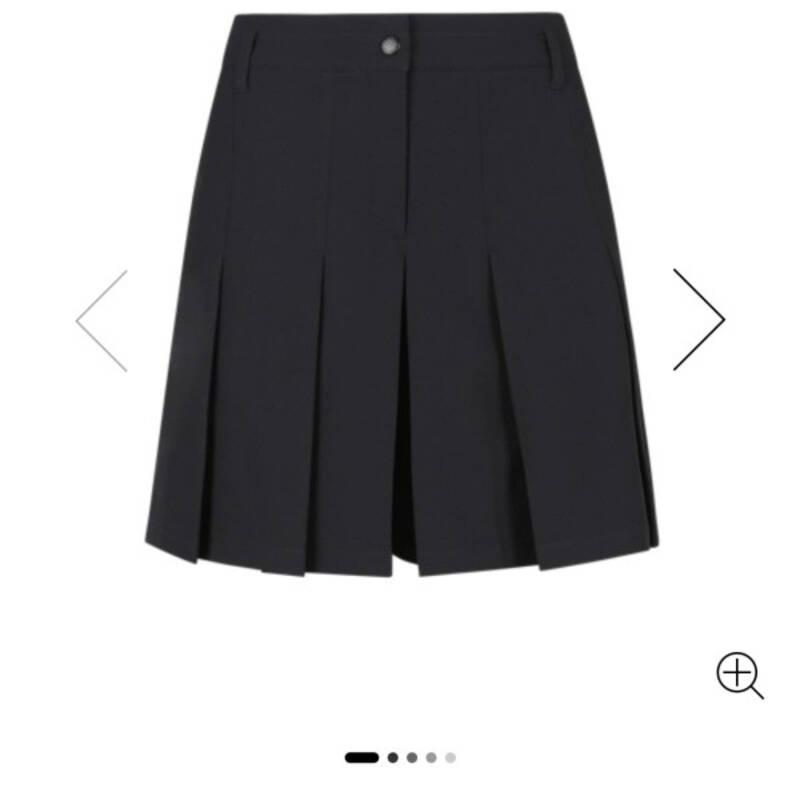The height and width of the screenshot is (800, 800).
Task: Select the second carousel page dot
Action: click(392, 758)
